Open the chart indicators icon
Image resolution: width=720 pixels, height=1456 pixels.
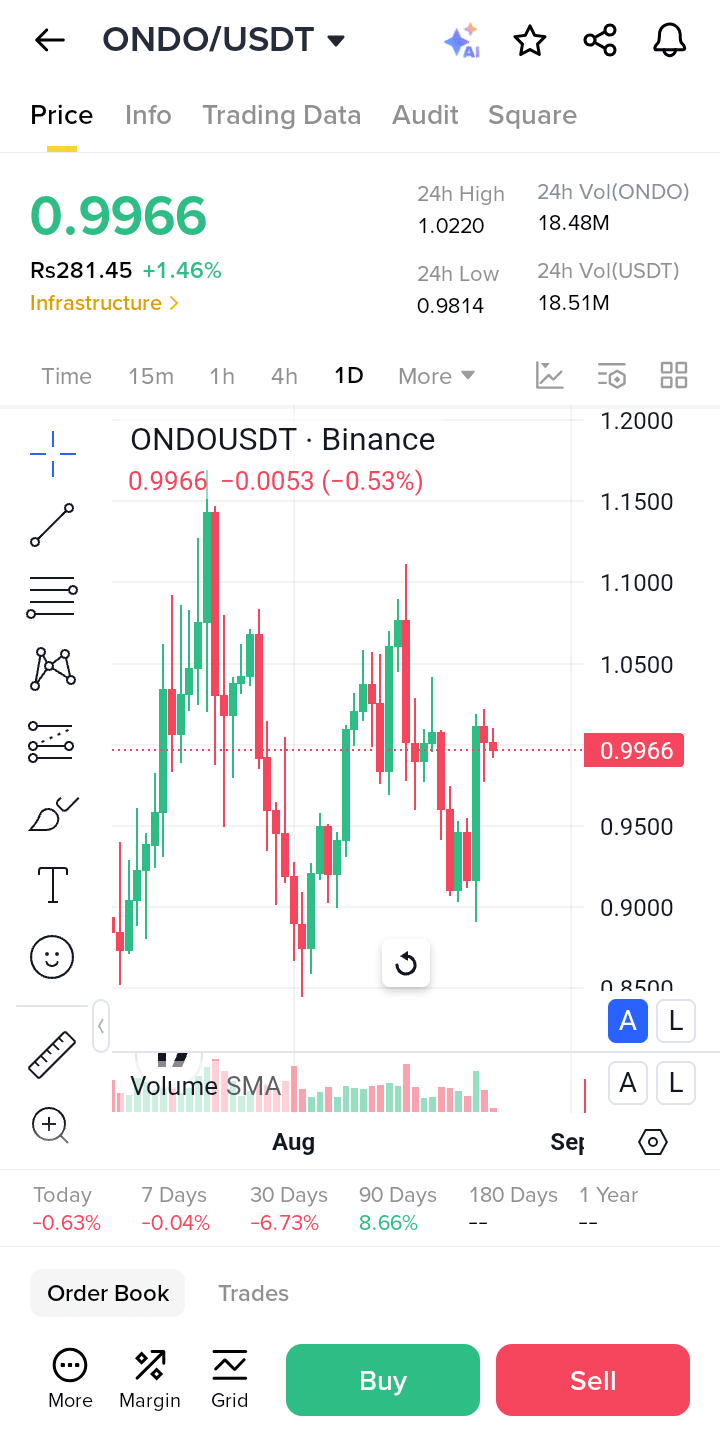[550, 376]
